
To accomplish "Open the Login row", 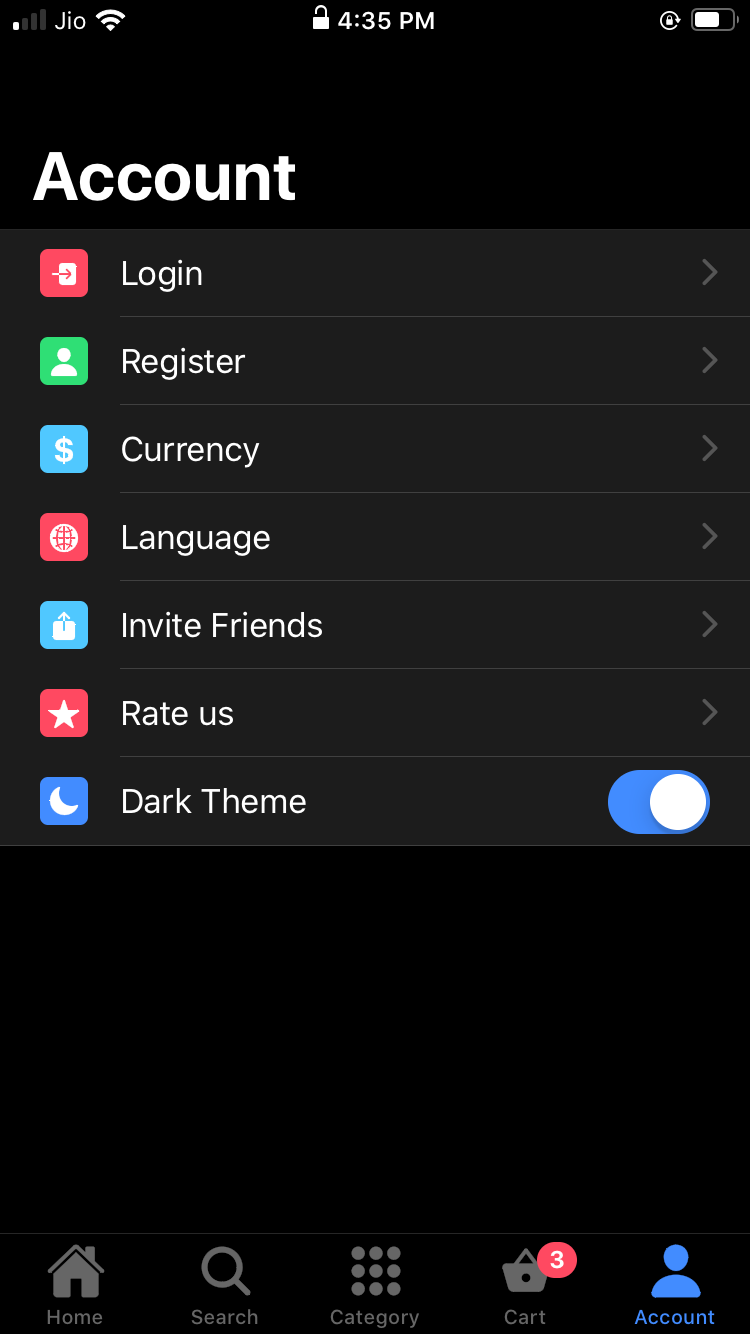I will click(x=375, y=273).
